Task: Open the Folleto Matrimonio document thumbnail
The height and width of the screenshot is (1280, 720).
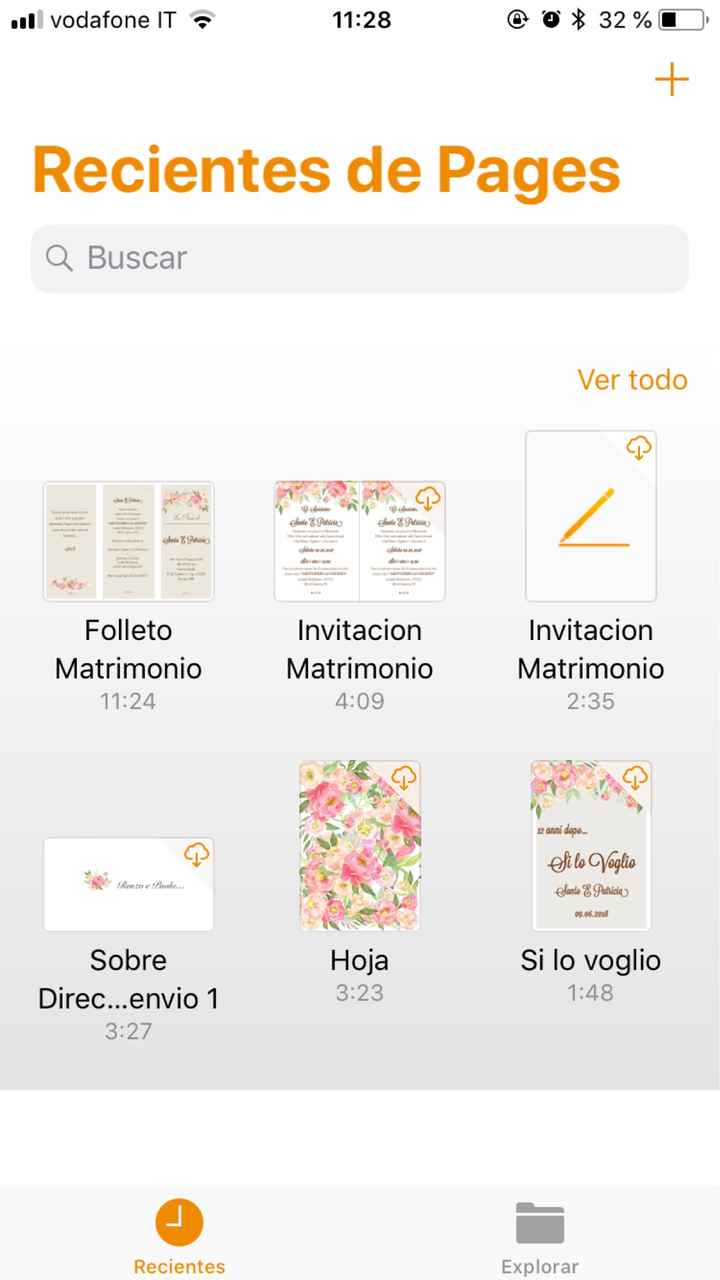Action: [x=128, y=540]
